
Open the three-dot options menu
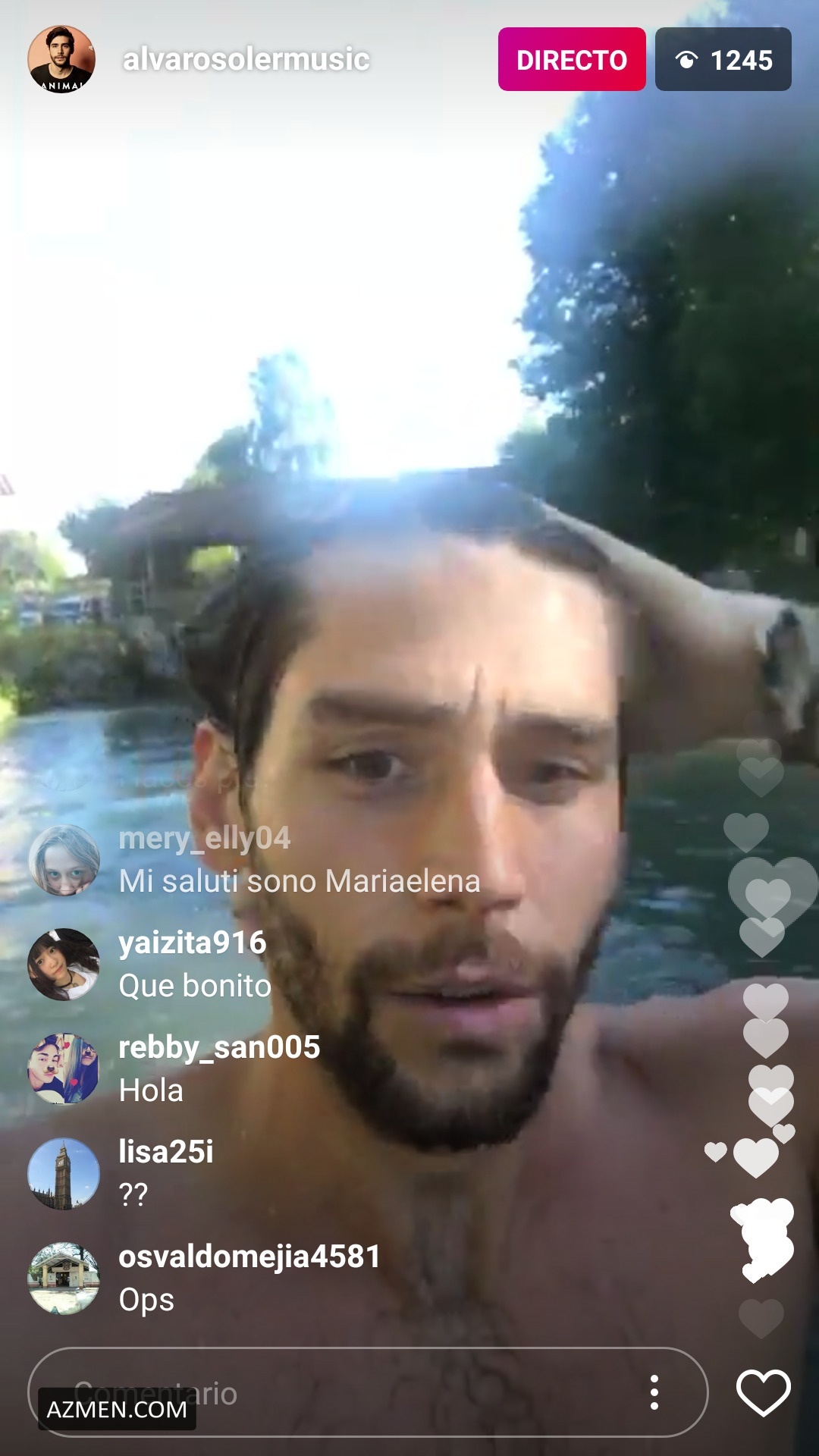(654, 1392)
